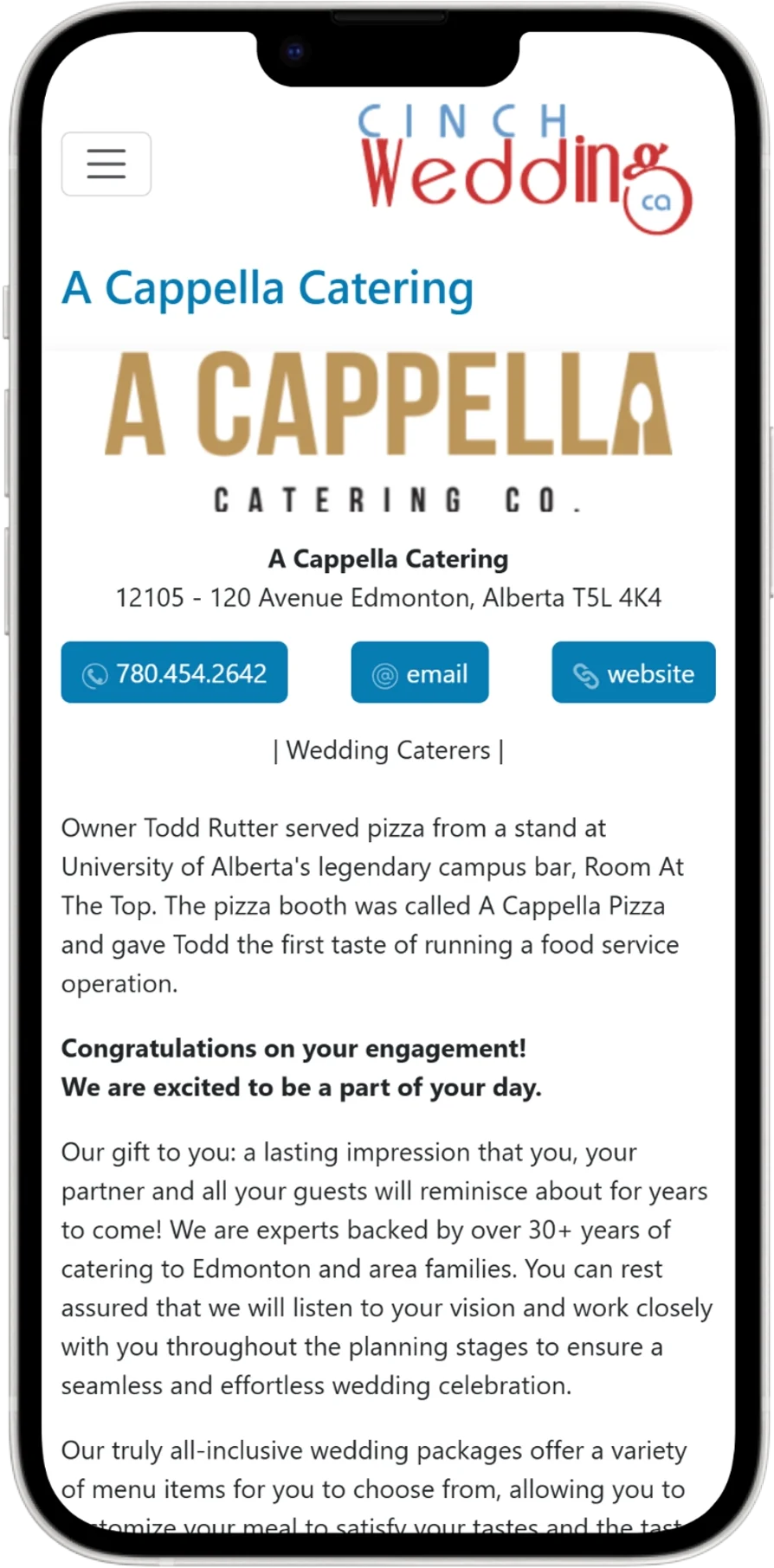Open the Wedding Caterers category link
The image size is (774, 1568).
coord(388,750)
